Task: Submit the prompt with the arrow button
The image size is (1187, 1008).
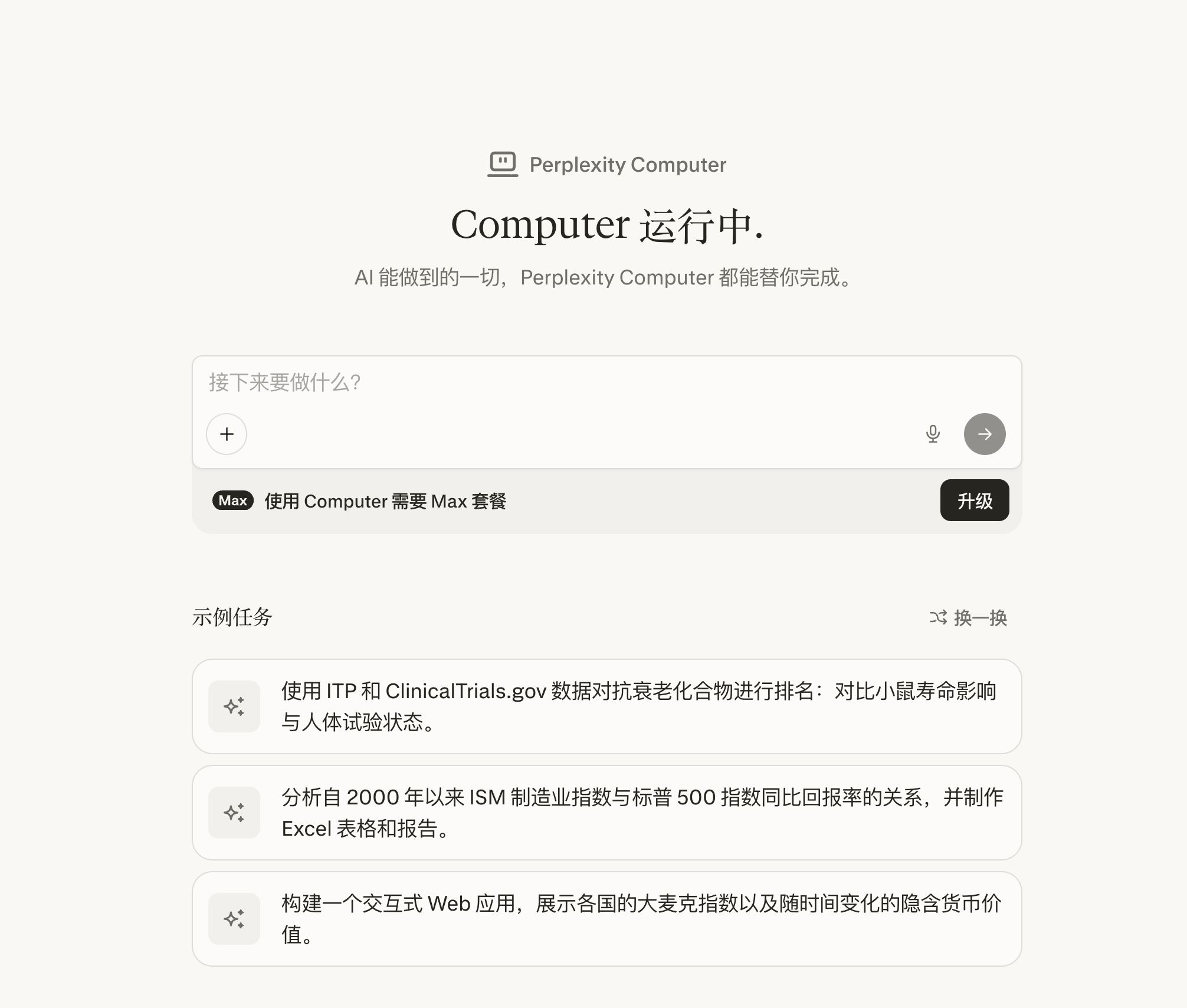Action: 985,434
